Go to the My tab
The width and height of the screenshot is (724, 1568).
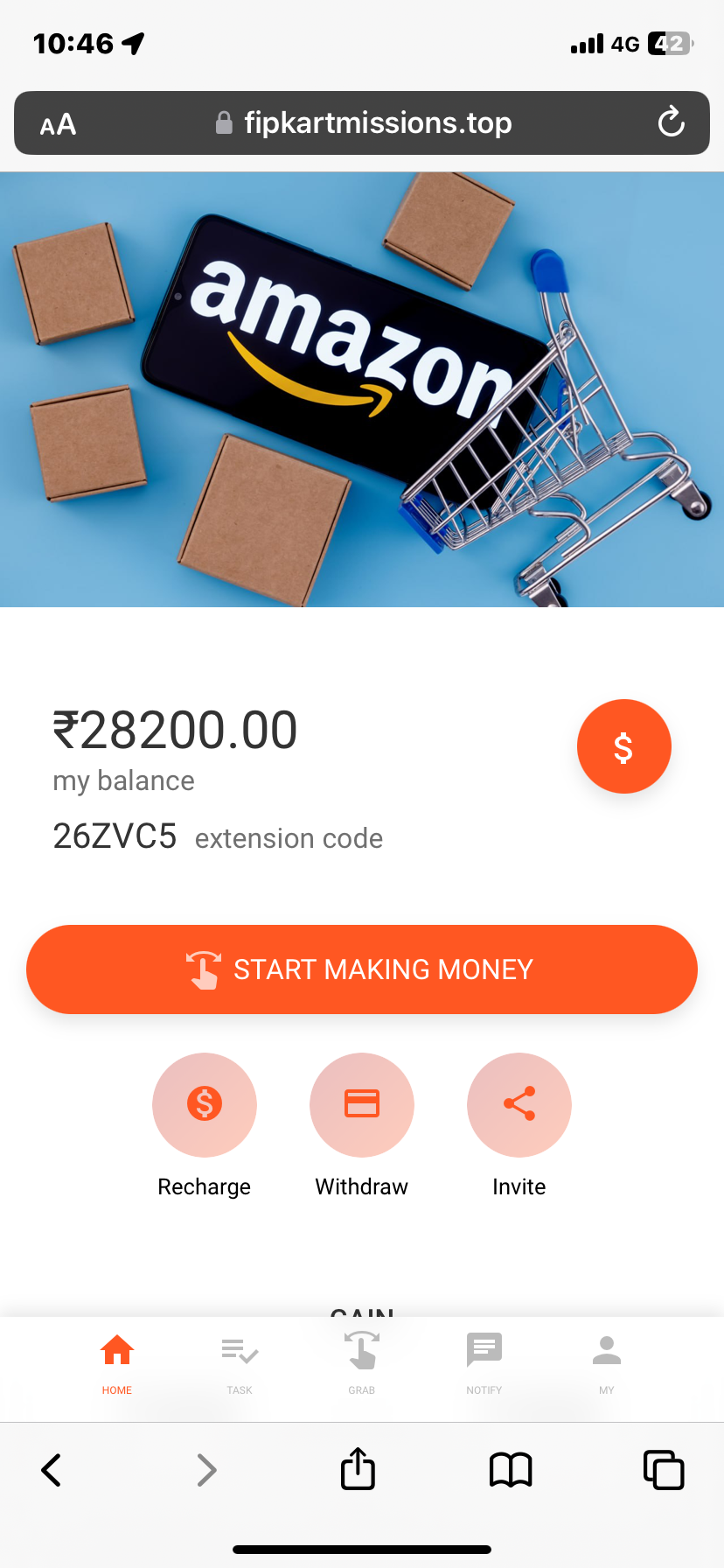coord(607,1363)
